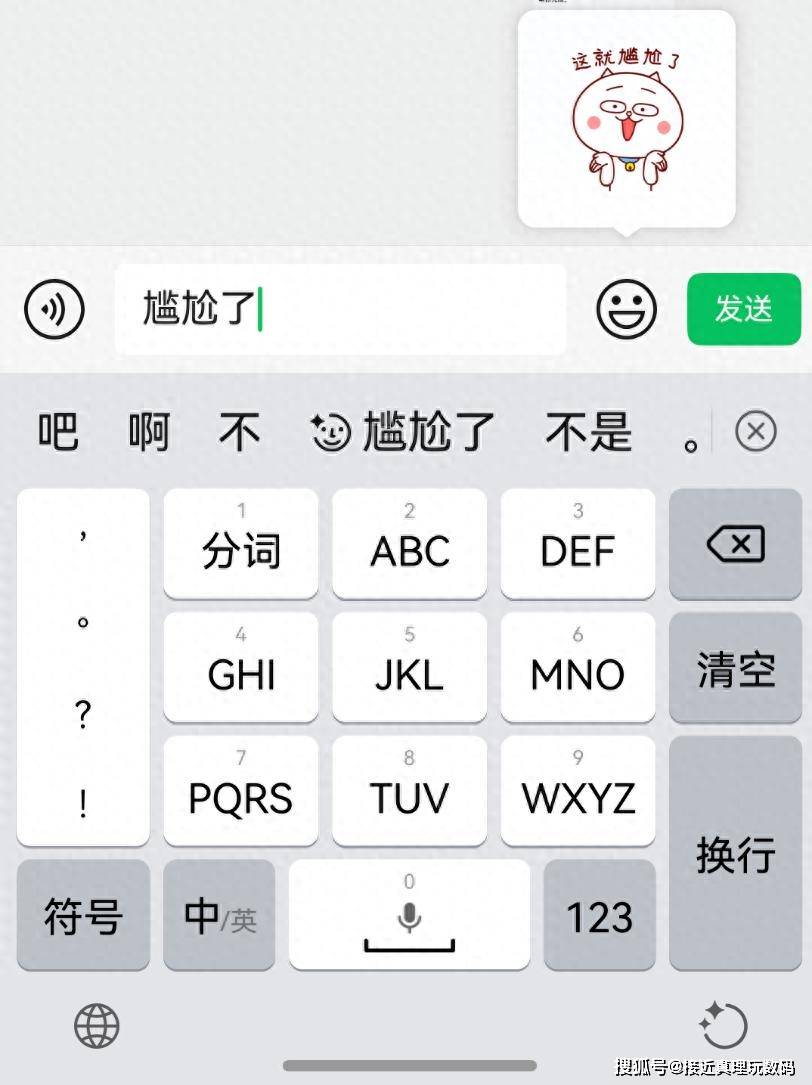The width and height of the screenshot is (812, 1085).
Task: Delete a character with backspace
Action: 735,544
